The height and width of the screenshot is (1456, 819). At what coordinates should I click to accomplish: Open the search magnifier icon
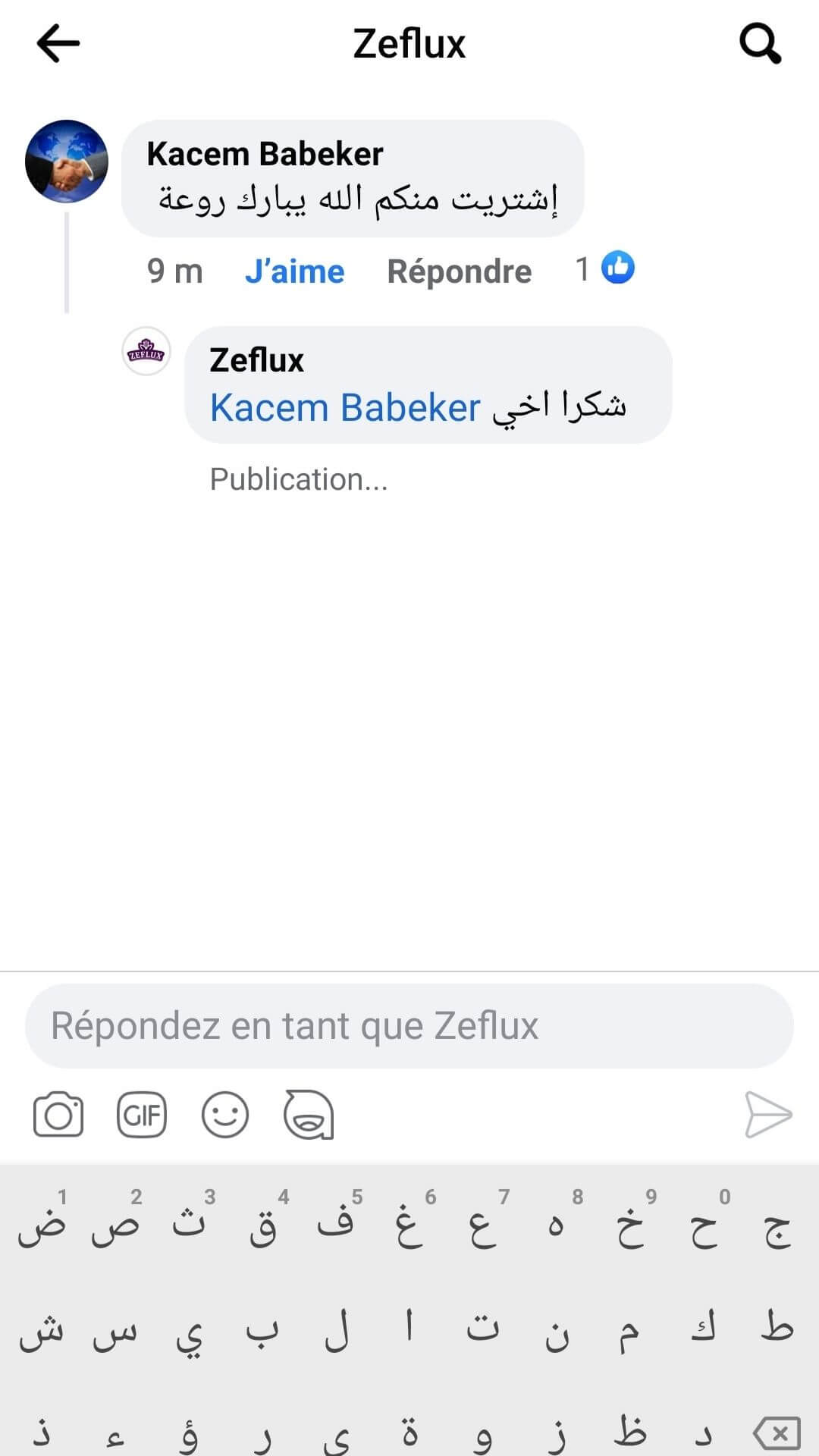coord(760,44)
